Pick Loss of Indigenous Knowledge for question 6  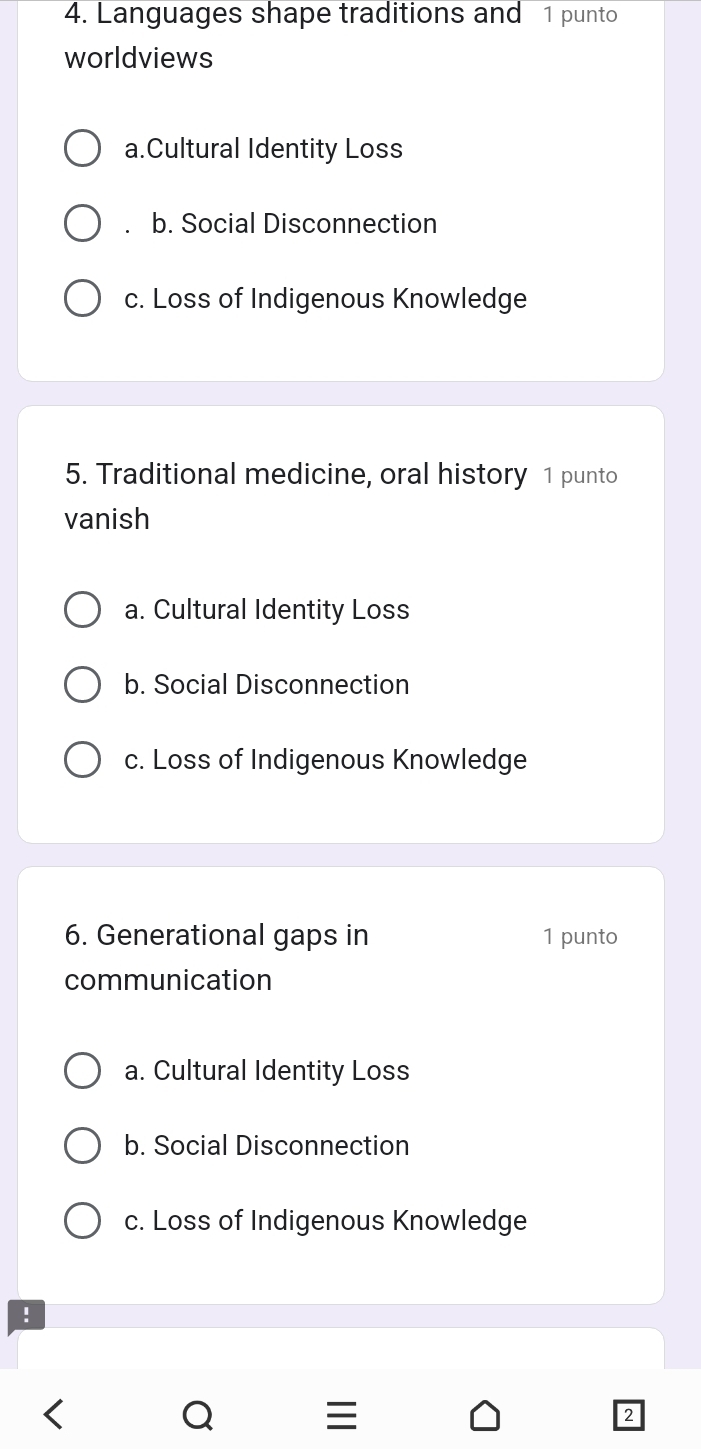point(82,1221)
